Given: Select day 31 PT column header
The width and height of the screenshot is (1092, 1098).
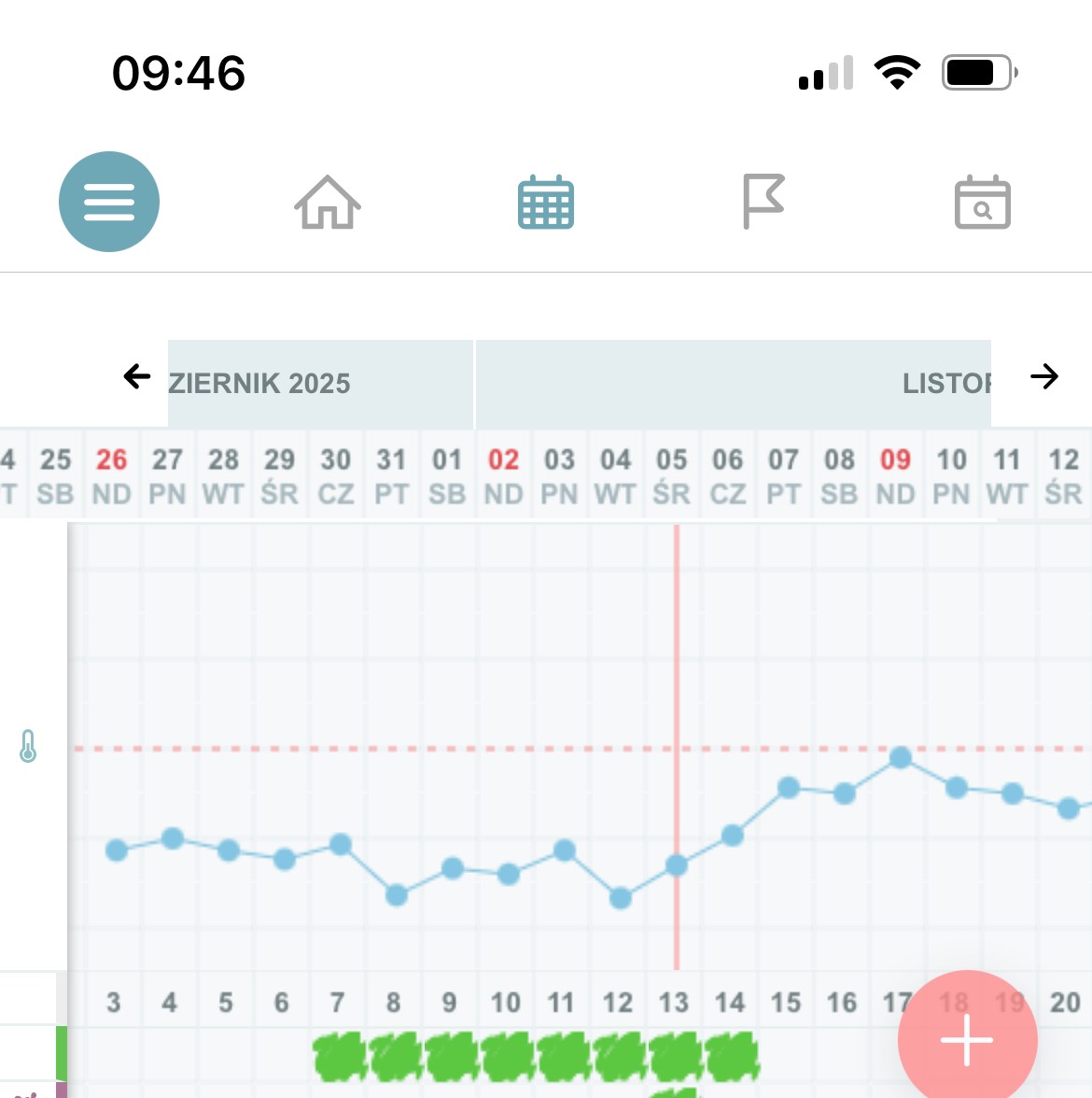Looking at the screenshot, I should pos(391,476).
